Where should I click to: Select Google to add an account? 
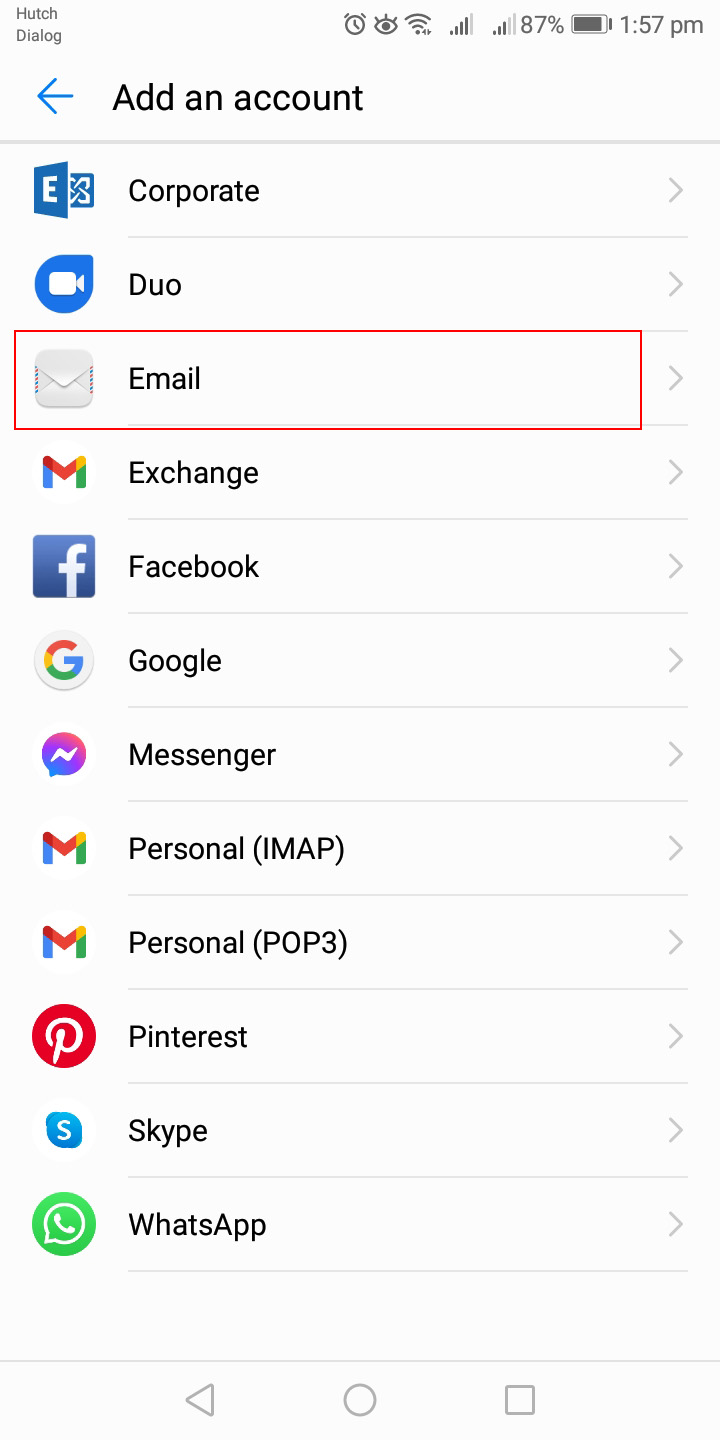point(360,661)
